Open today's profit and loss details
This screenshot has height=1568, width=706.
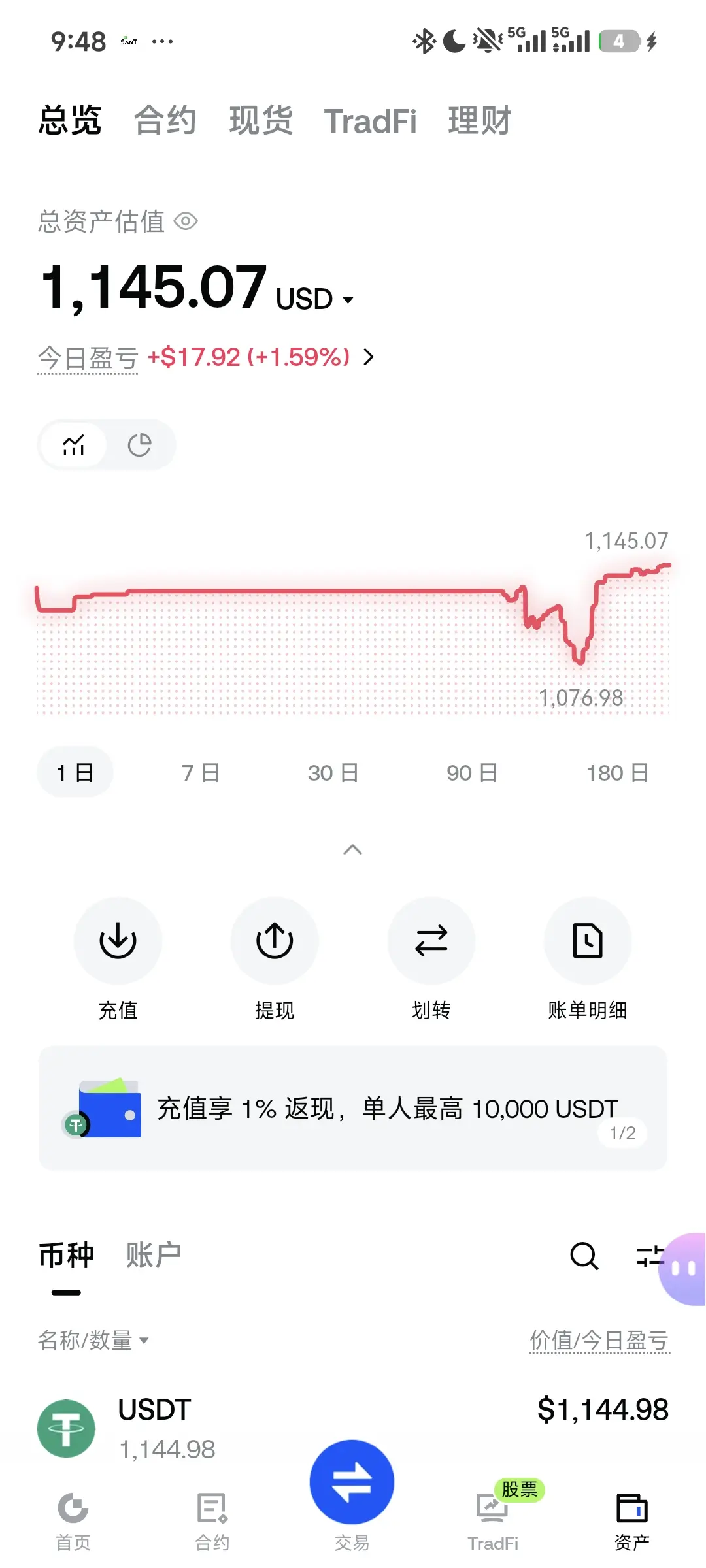261,357
